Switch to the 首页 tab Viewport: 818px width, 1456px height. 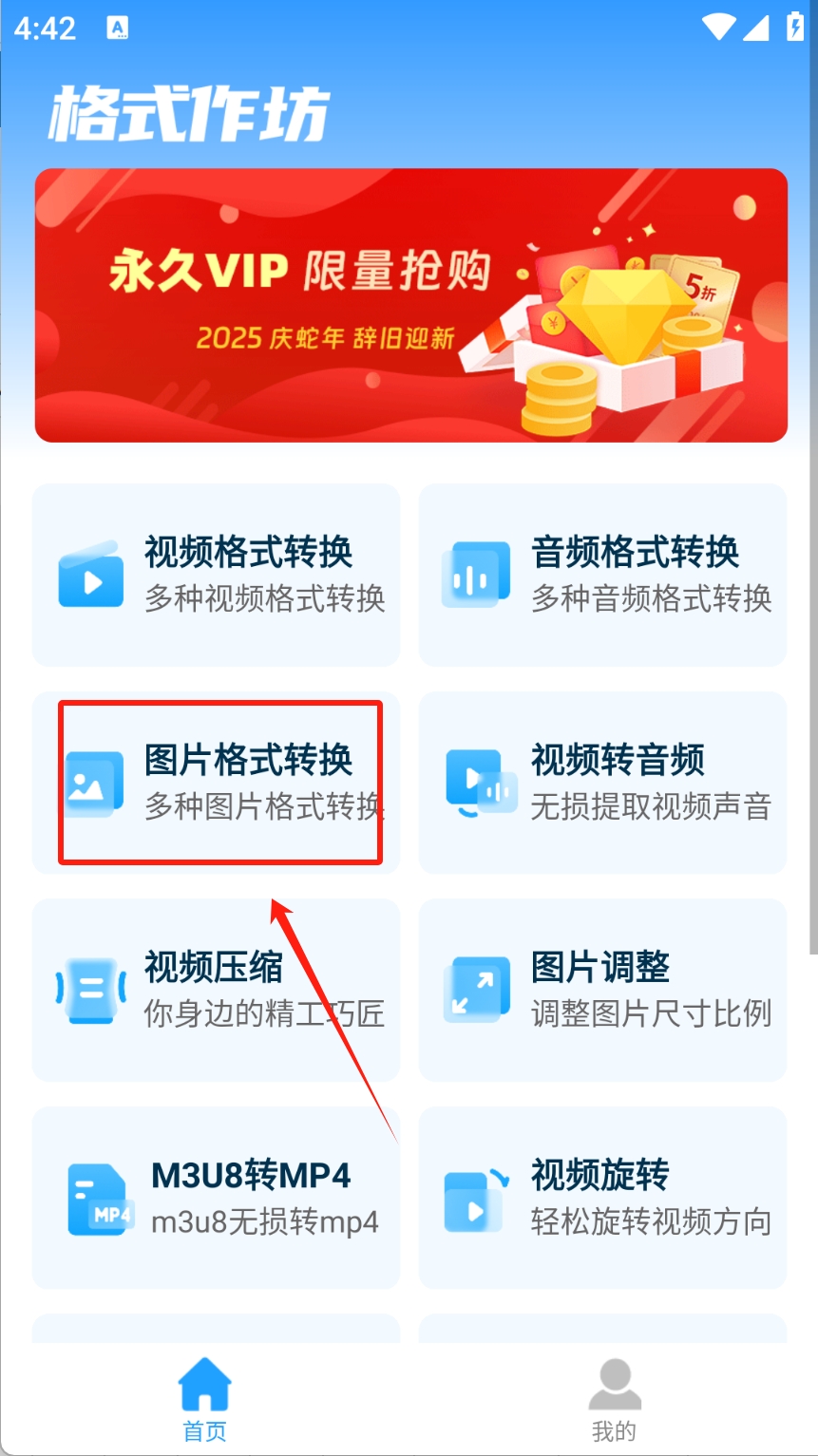204,1399
